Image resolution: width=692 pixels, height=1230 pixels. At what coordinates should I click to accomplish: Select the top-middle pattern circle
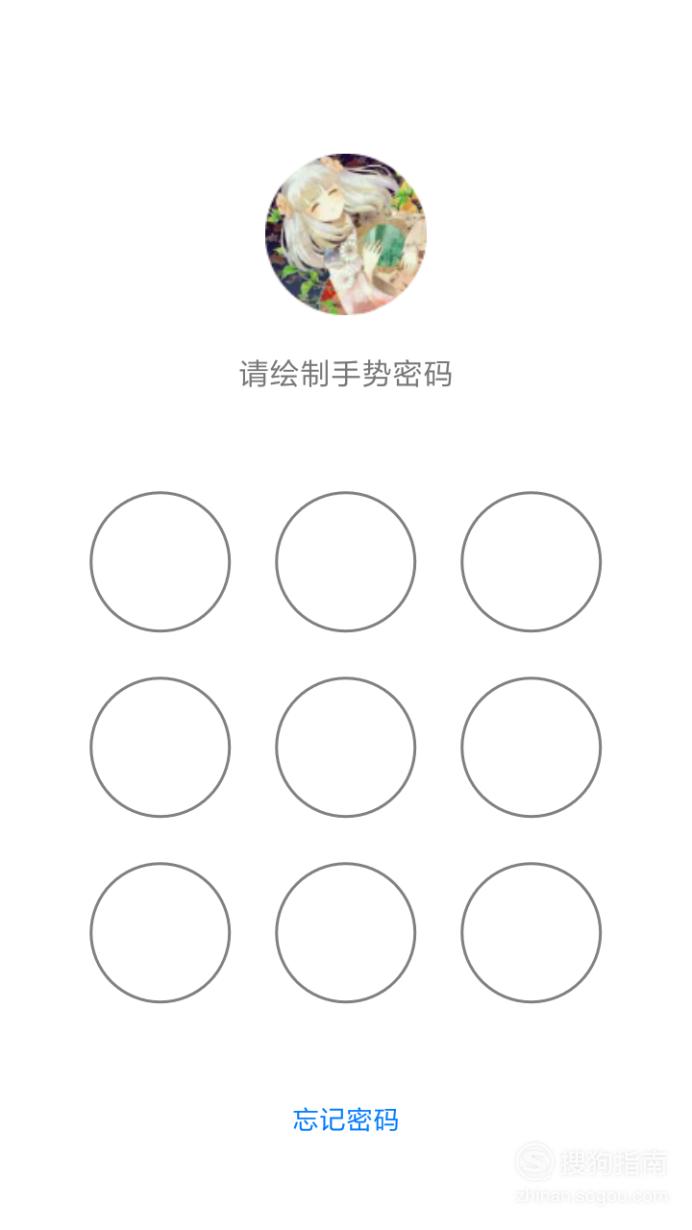pyautogui.click(x=346, y=562)
